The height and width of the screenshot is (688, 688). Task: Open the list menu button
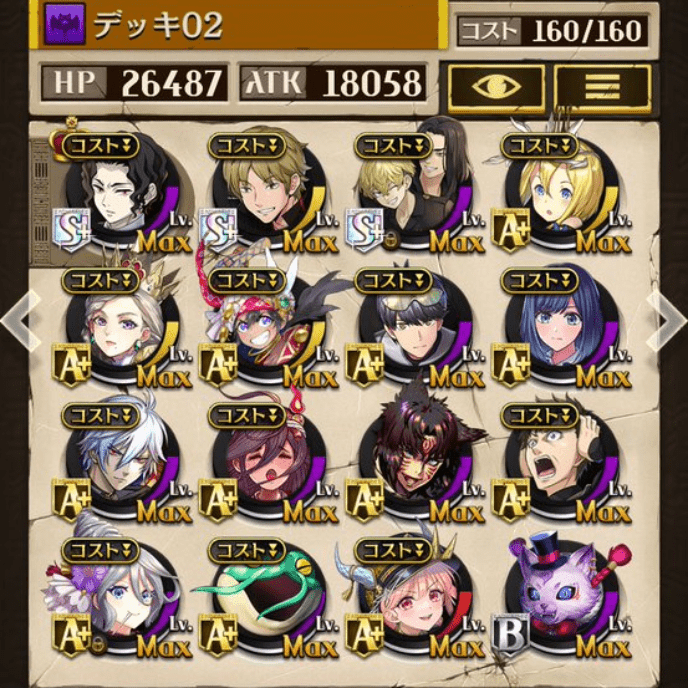(x=602, y=87)
